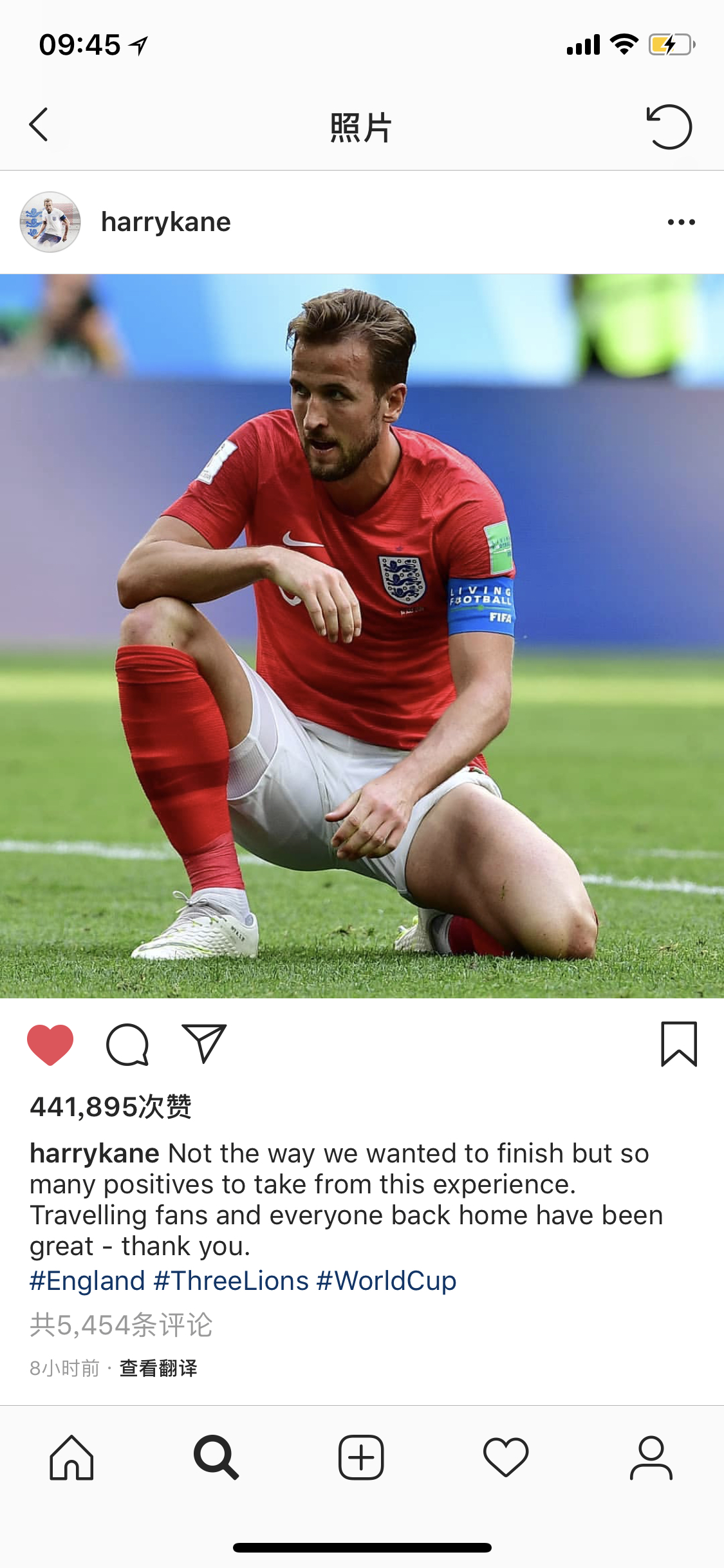The width and height of the screenshot is (724, 1568).
Task: Create a new post with the plus tab
Action: coord(361,1458)
